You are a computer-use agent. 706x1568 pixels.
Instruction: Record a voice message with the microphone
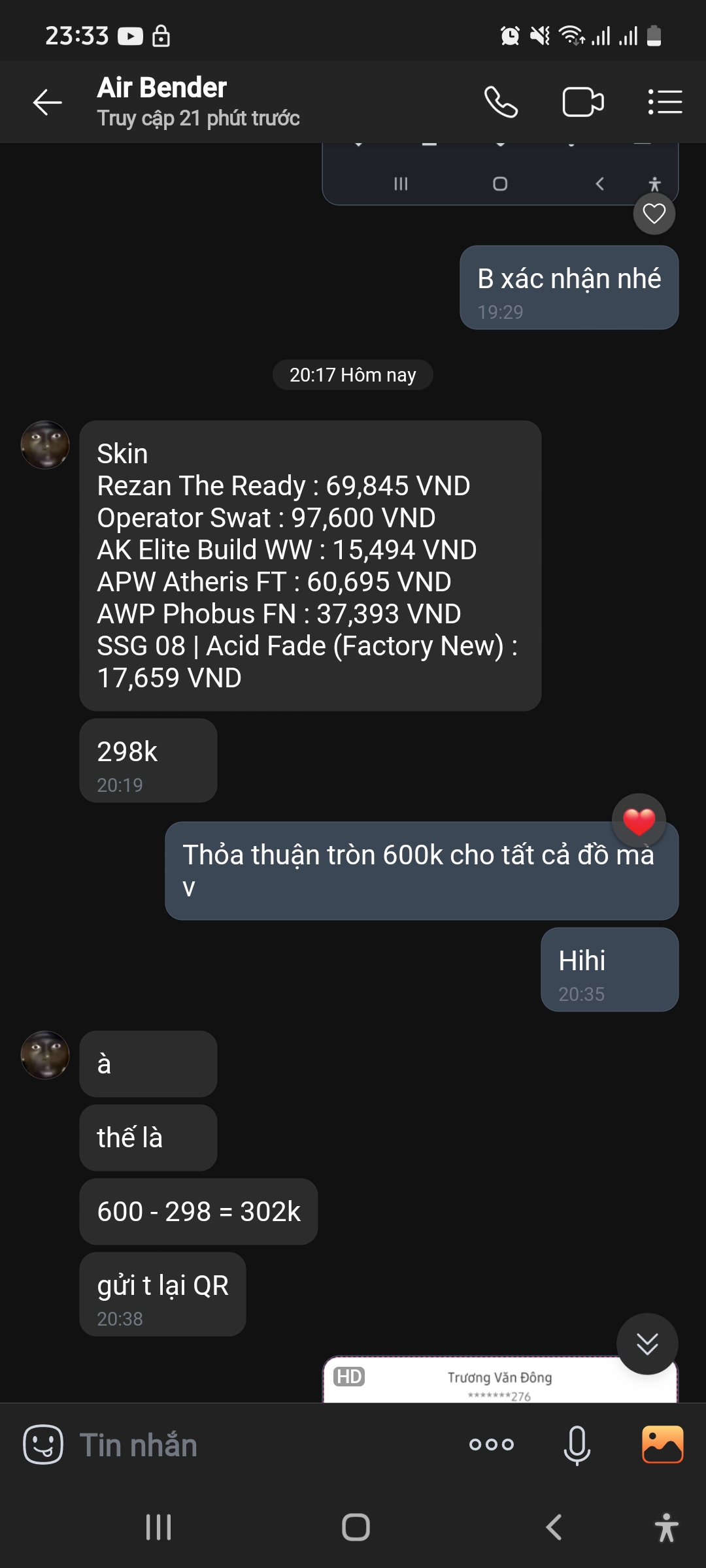[x=577, y=1445]
